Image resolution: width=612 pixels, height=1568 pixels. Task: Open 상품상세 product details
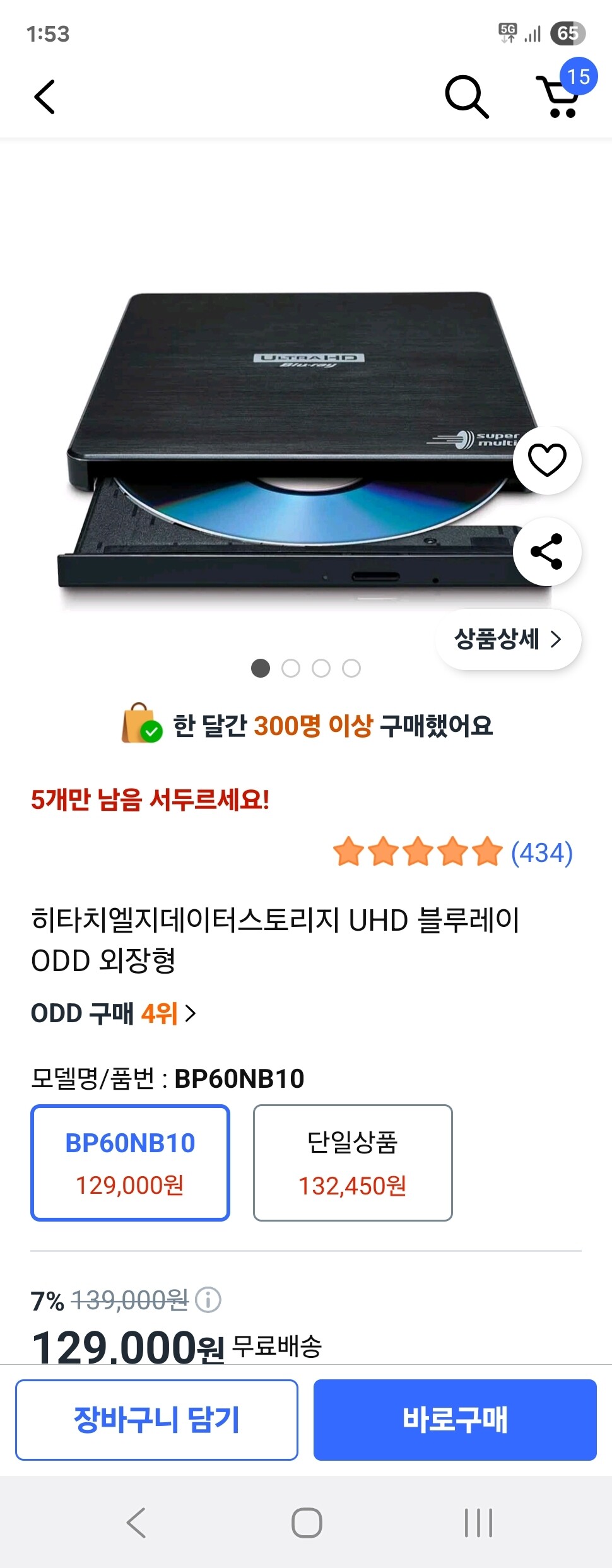508,639
